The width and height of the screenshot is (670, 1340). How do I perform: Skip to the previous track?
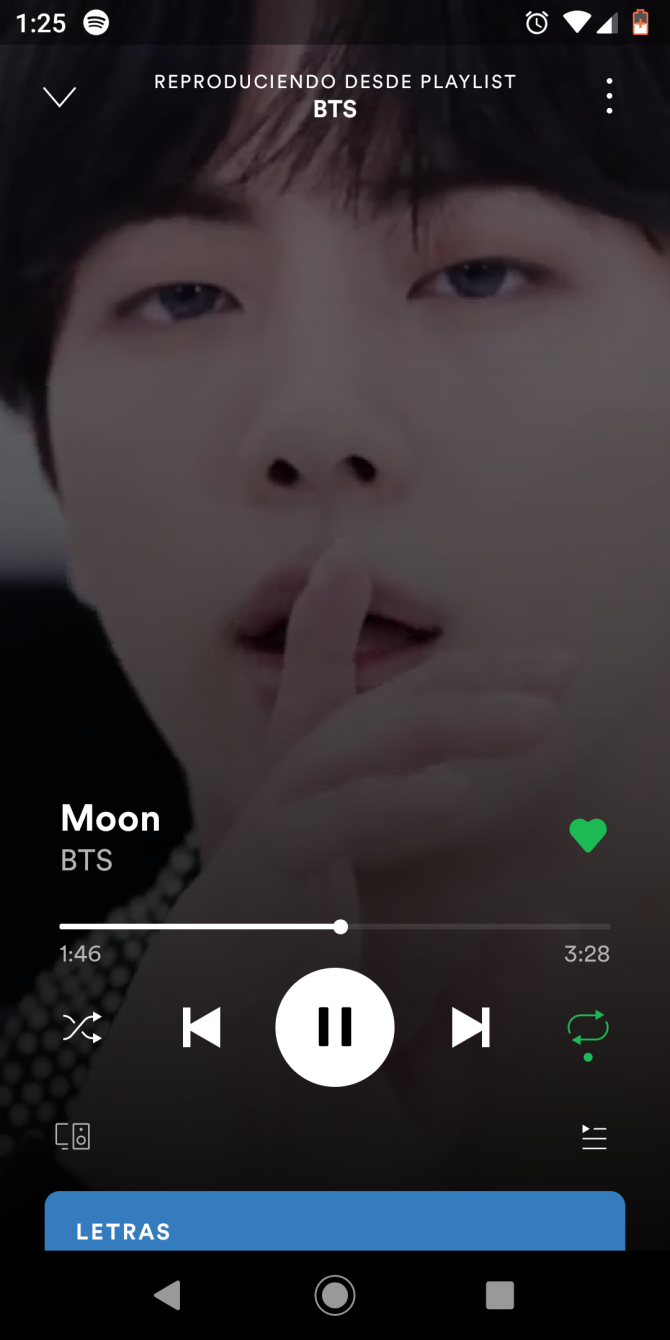tap(201, 1028)
